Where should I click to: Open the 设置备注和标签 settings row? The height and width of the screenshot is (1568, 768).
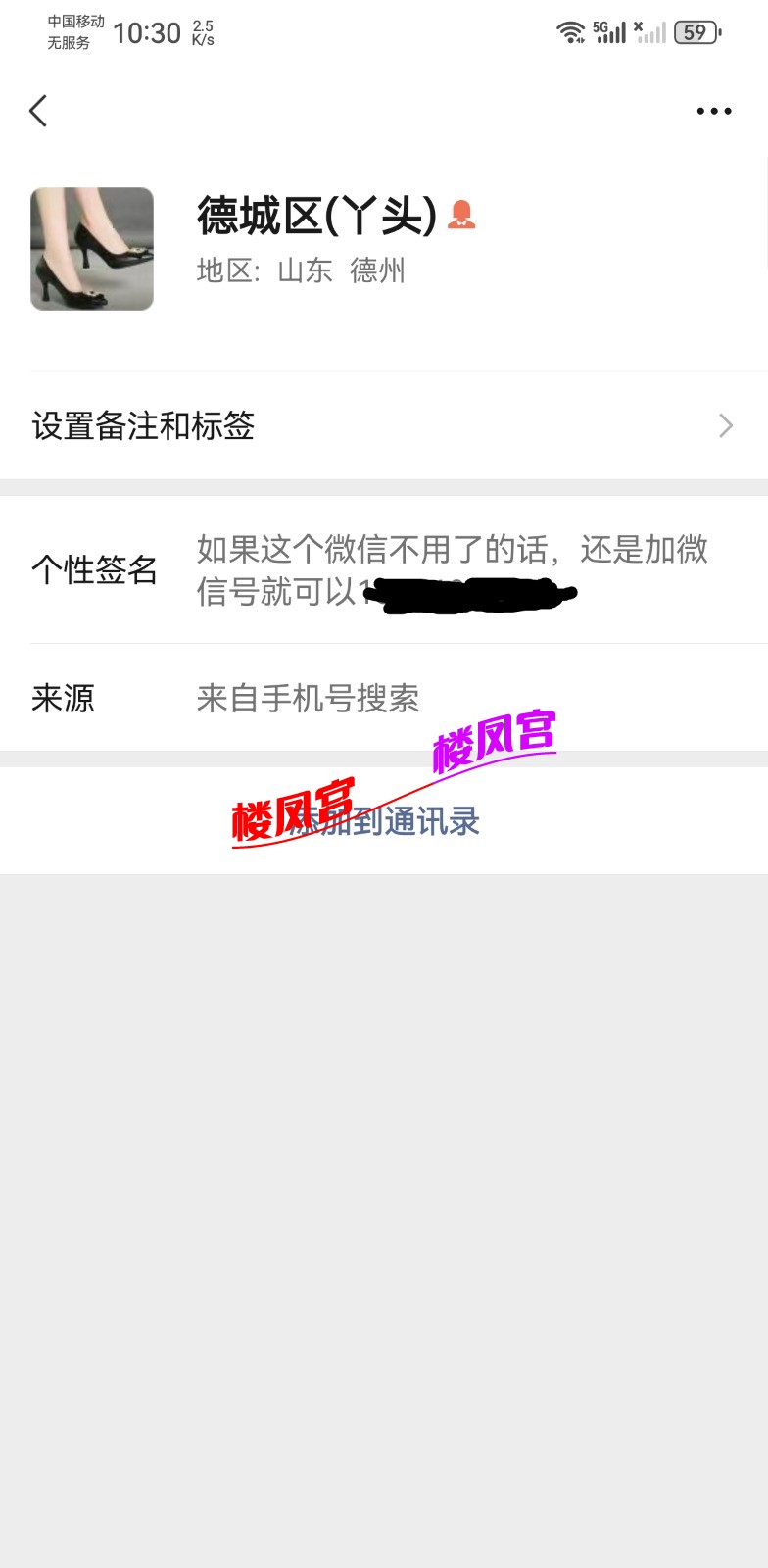[142, 427]
